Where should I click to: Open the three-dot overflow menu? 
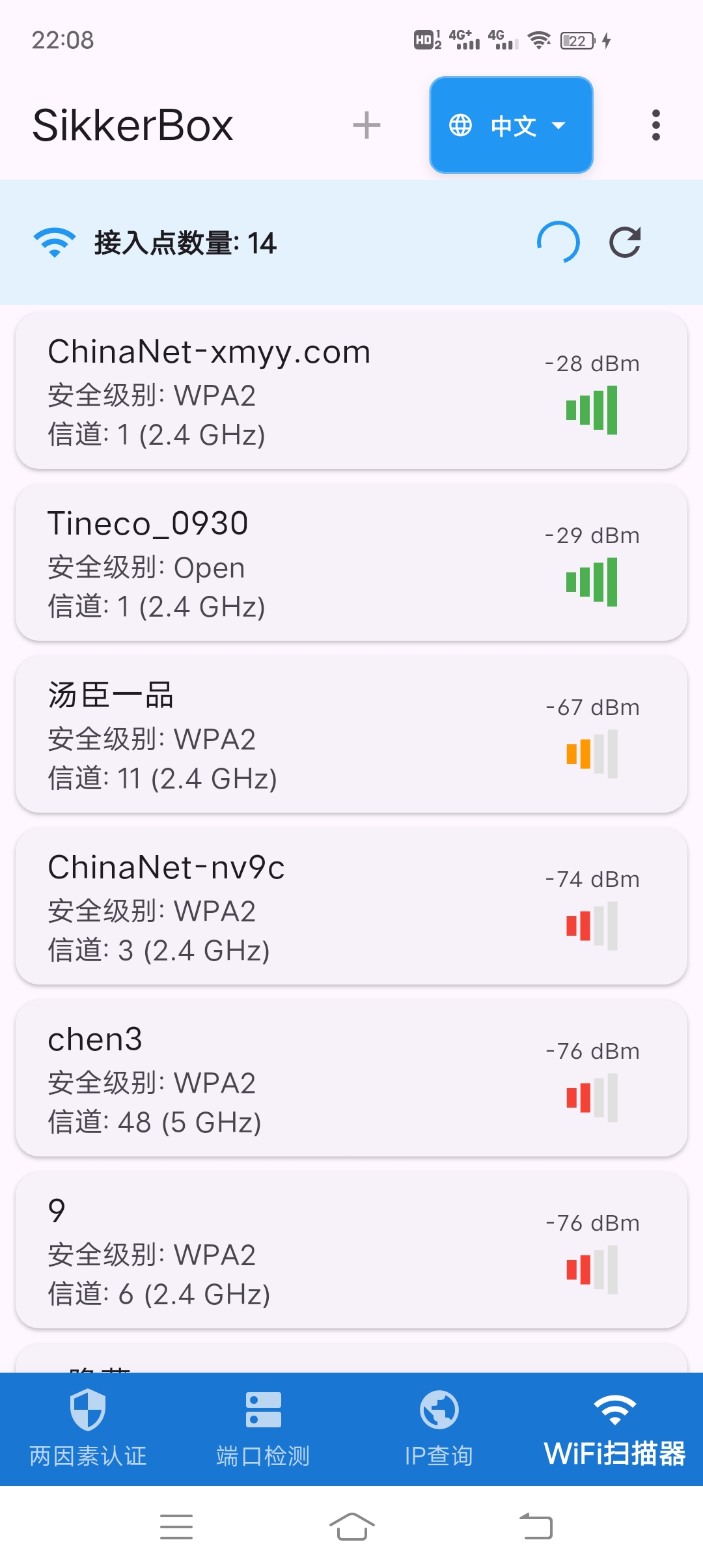tap(655, 124)
